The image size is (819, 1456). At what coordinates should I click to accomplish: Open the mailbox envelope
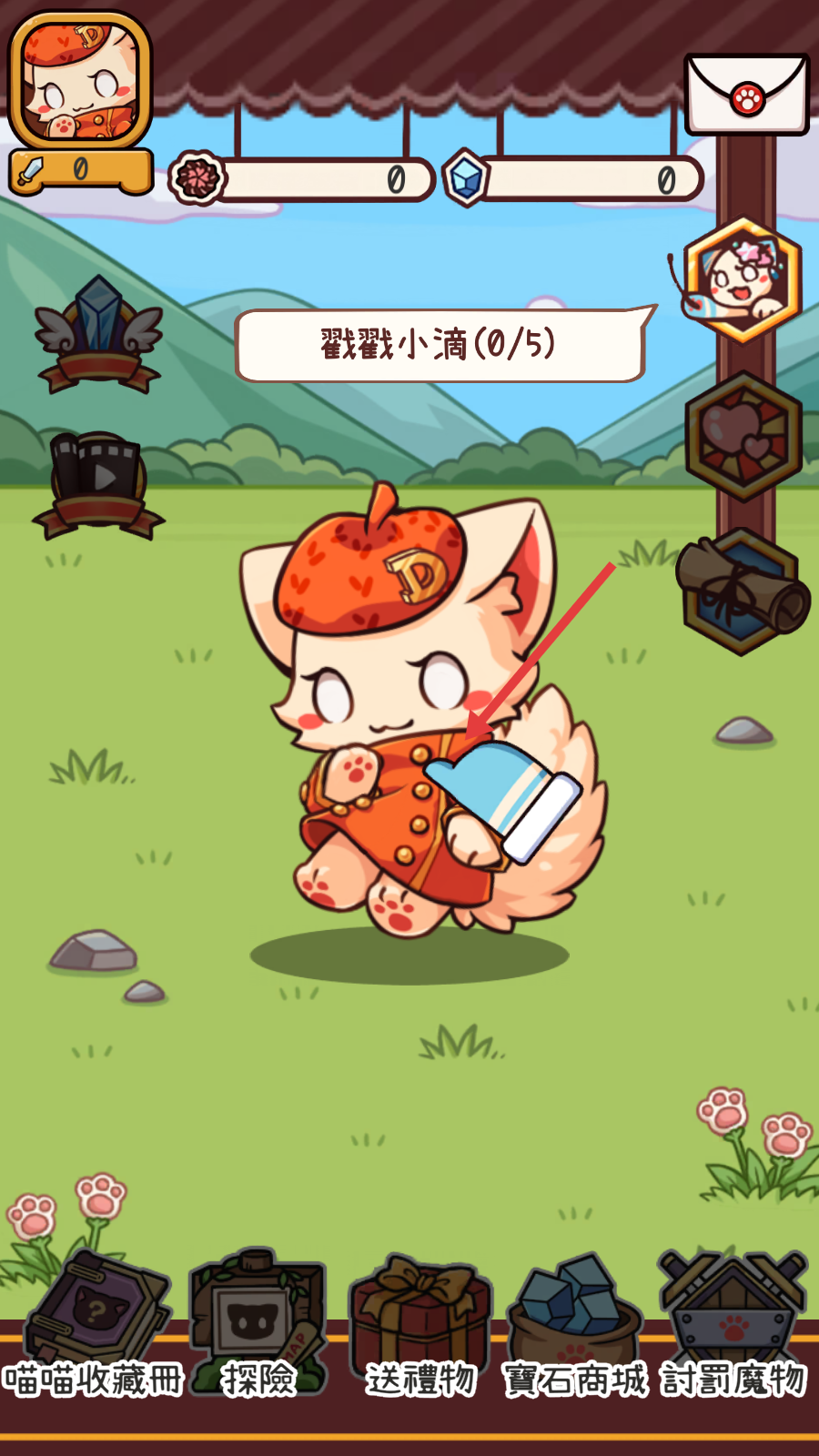click(x=746, y=95)
